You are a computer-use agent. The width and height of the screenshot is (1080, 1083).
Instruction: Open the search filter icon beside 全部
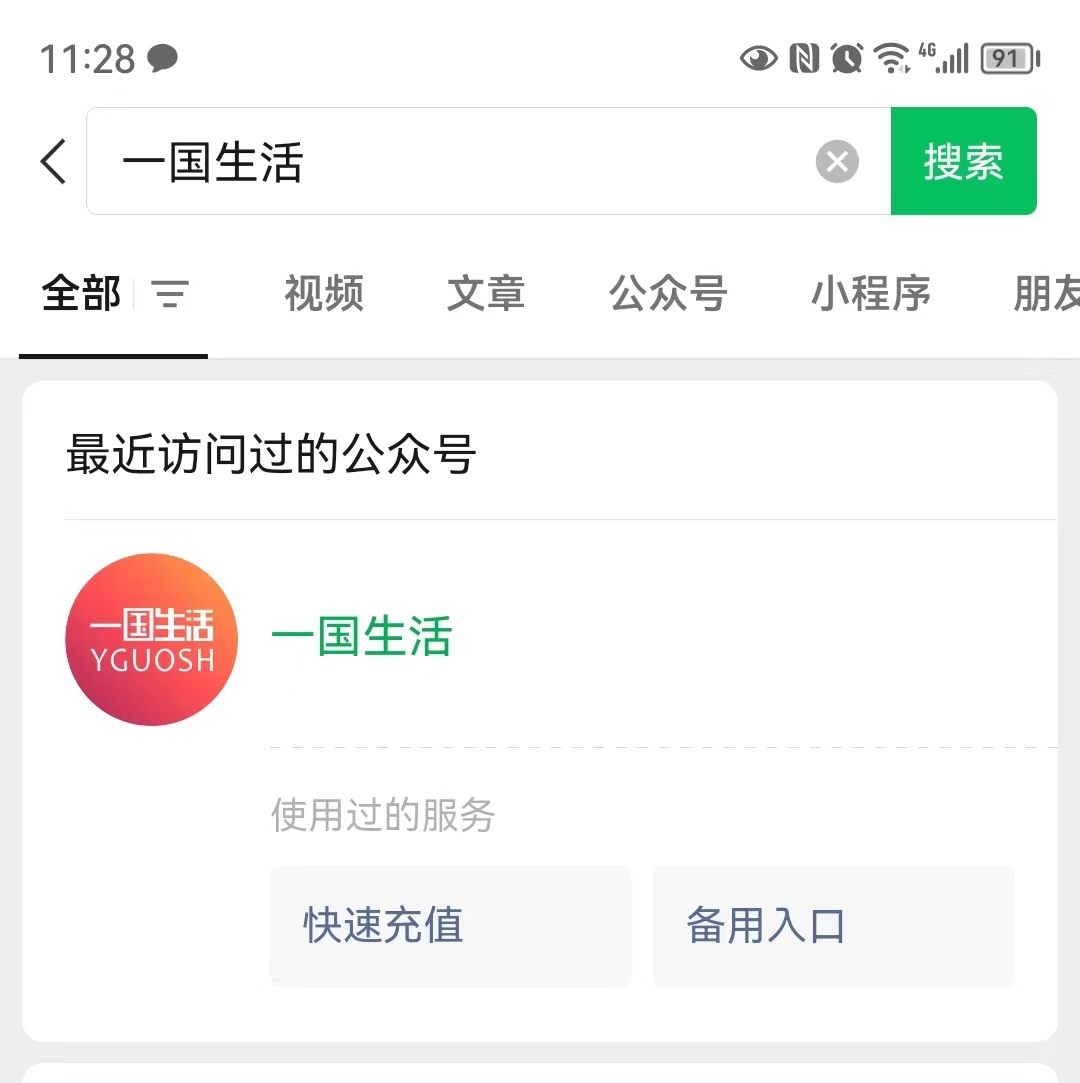tap(170, 295)
